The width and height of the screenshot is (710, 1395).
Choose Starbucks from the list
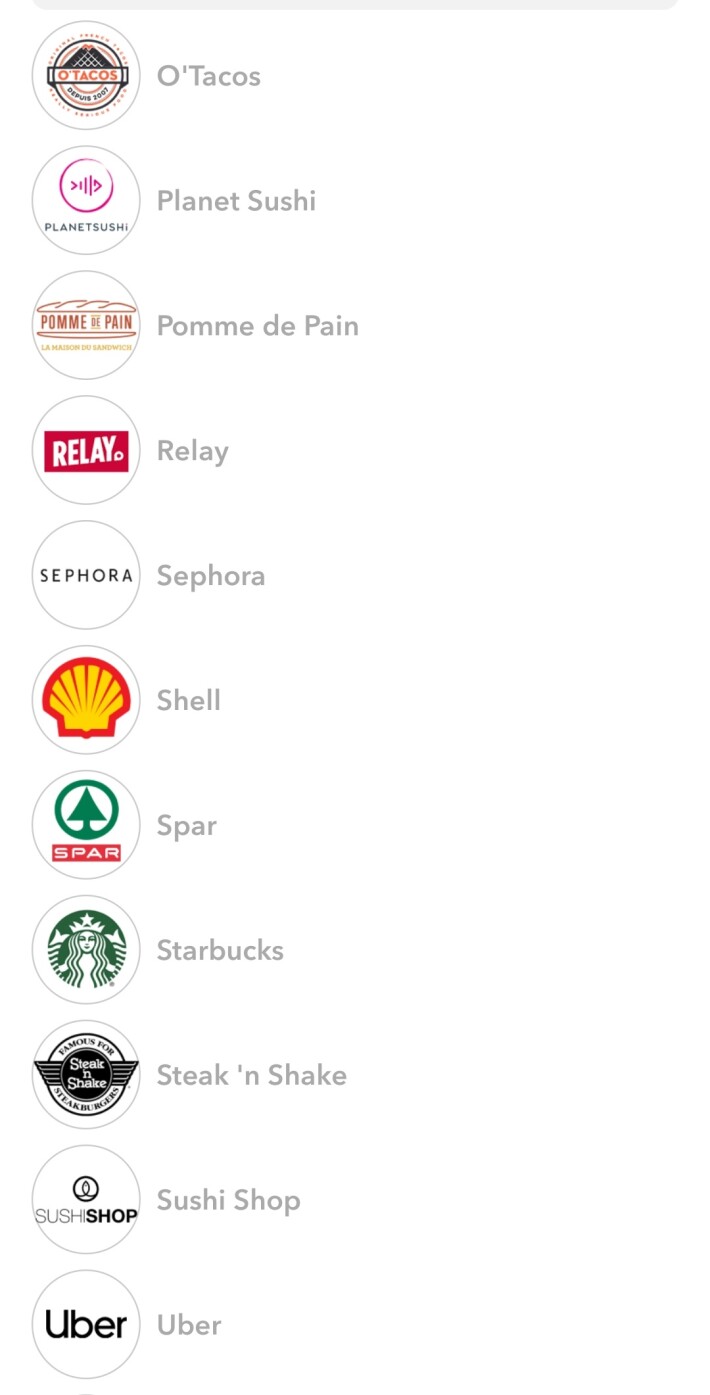(x=355, y=950)
